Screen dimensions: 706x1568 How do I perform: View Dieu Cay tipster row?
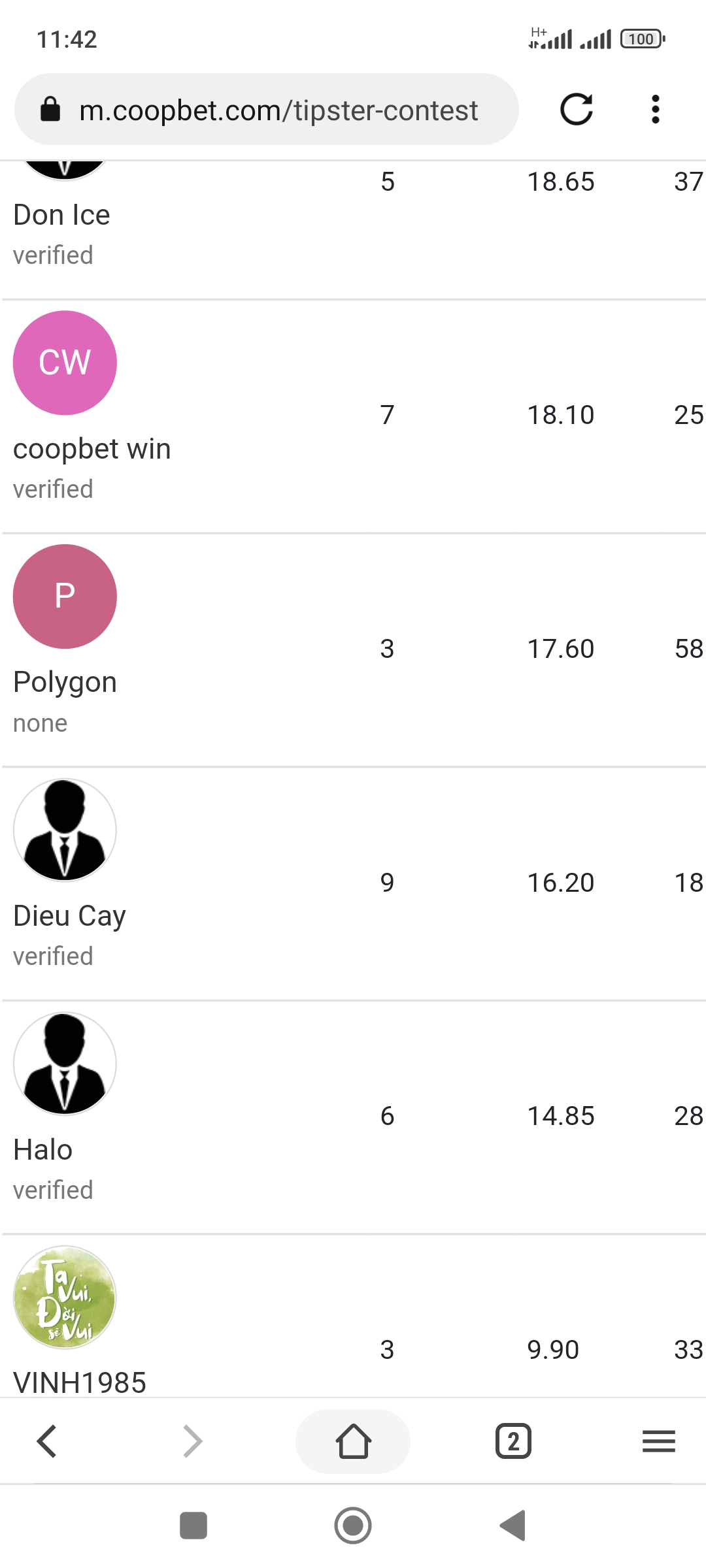tap(353, 883)
